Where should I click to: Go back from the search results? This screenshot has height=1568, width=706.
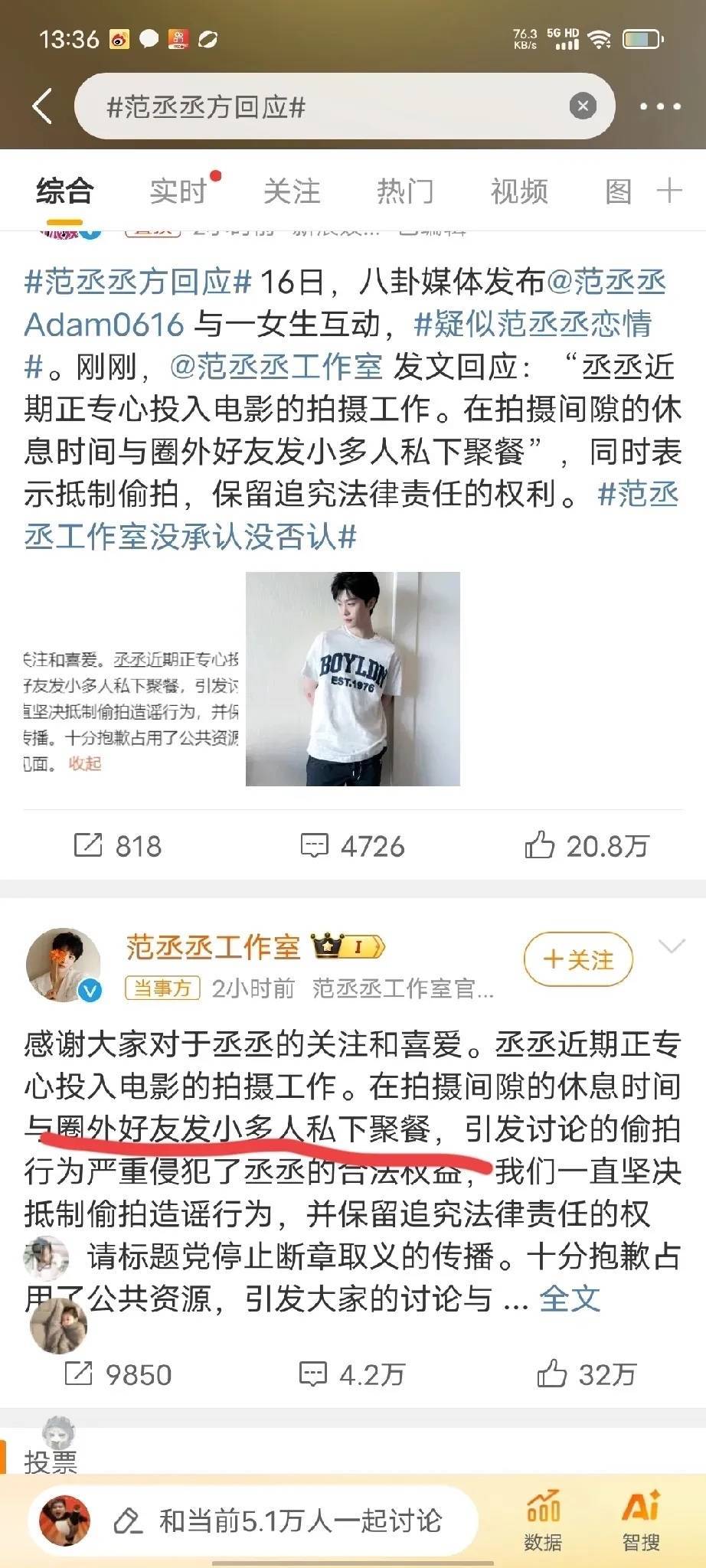[43, 106]
